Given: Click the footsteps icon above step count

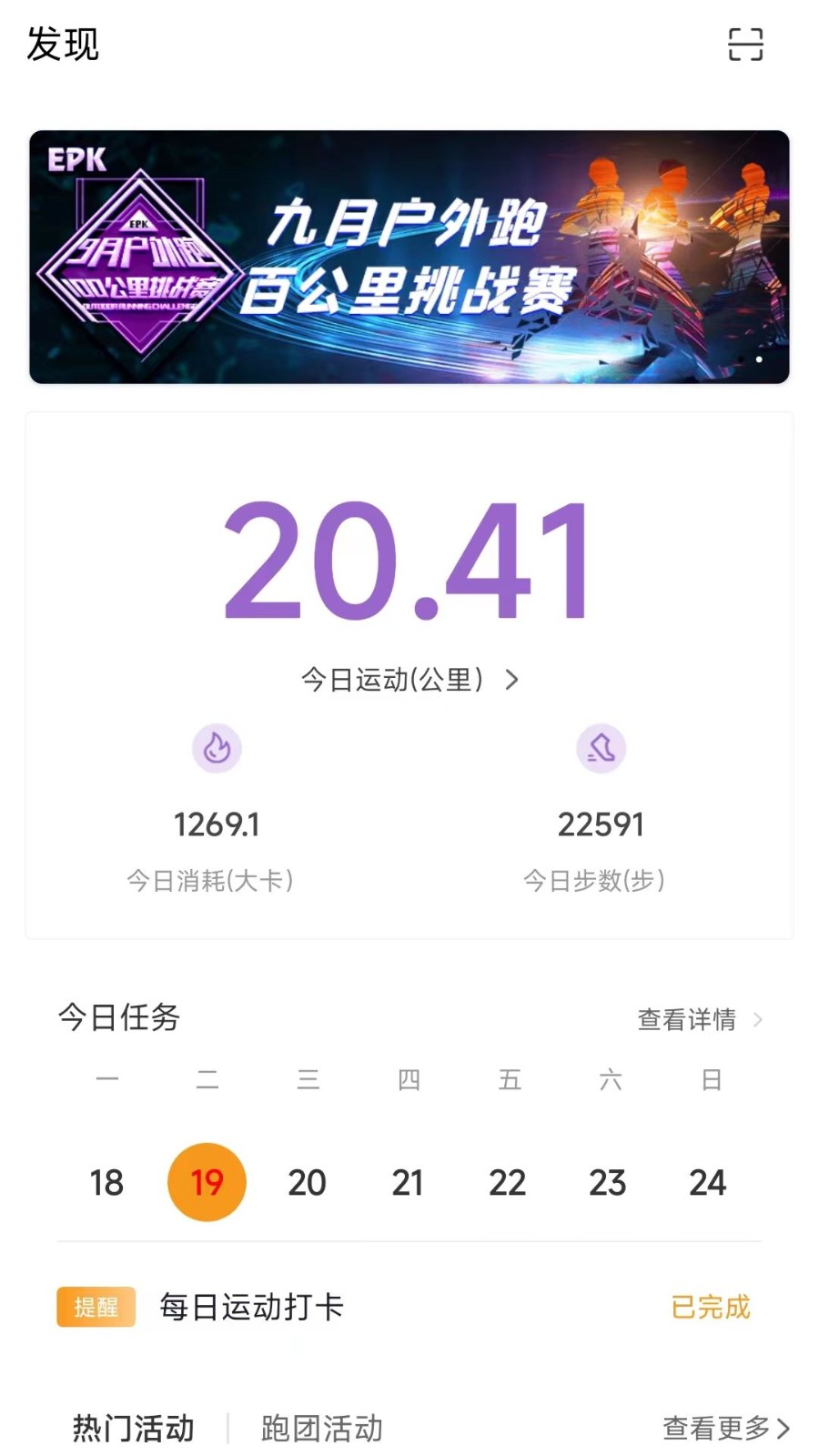Looking at the screenshot, I should tap(602, 748).
